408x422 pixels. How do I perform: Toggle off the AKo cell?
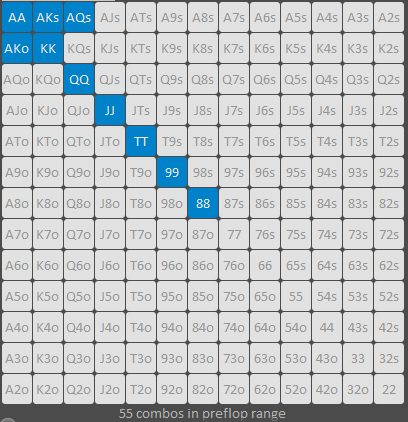tap(17, 48)
